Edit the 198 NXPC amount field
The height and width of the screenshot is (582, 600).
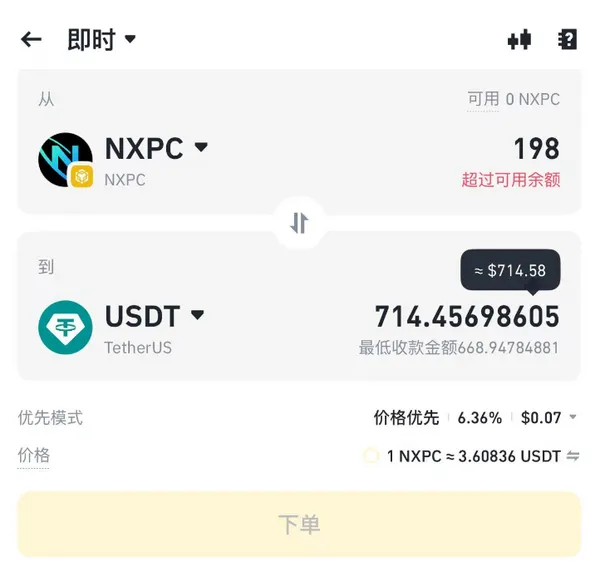coord(535,149)
